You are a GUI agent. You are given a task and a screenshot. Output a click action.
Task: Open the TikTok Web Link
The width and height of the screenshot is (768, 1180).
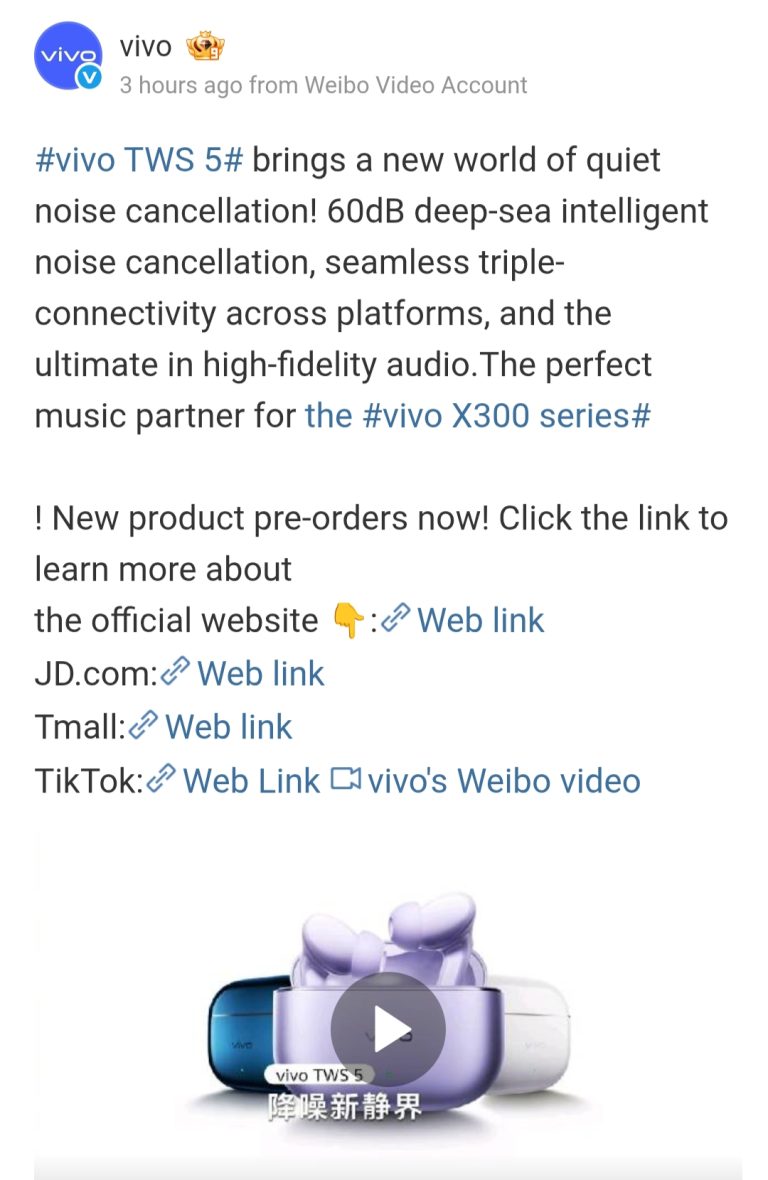[235, 781]
